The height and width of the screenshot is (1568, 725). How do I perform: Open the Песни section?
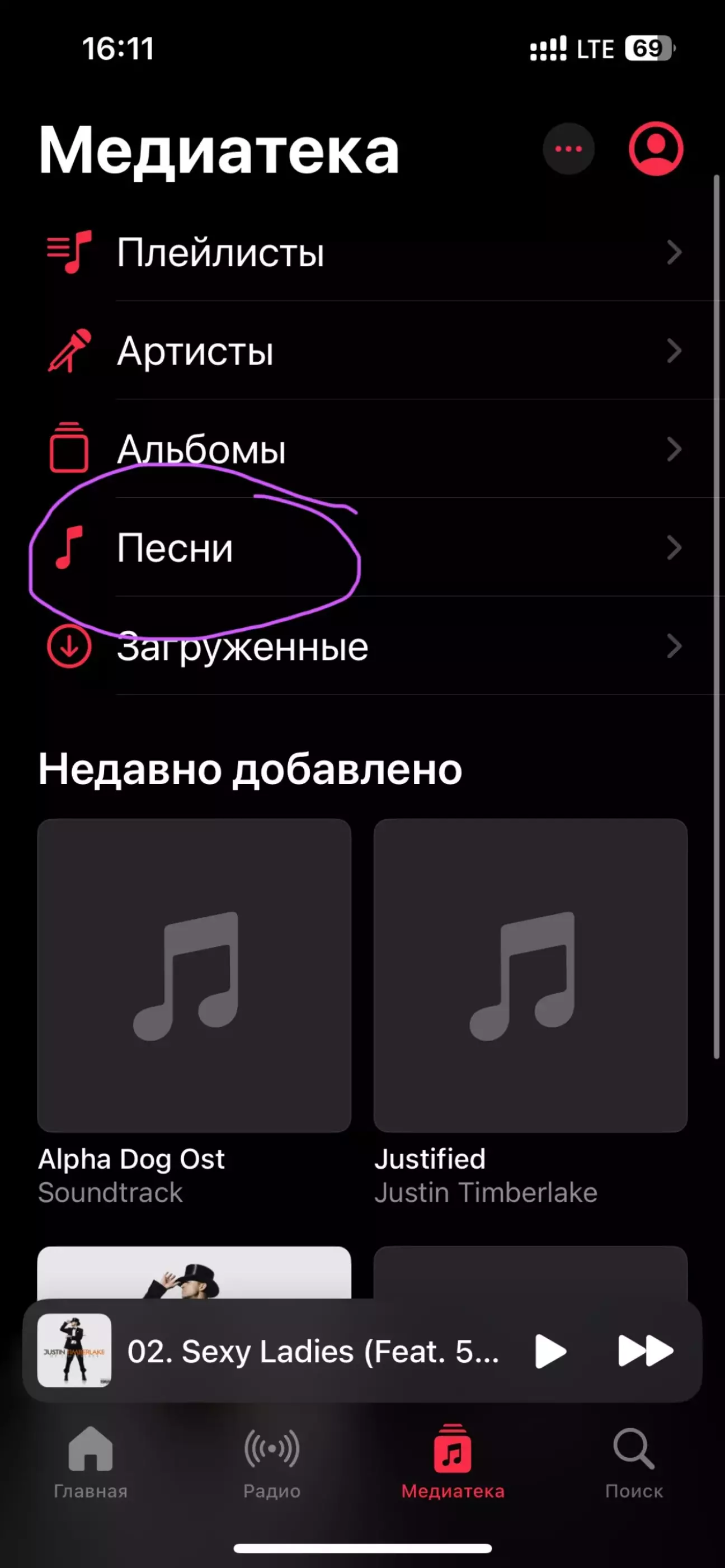tap(365, 548)
